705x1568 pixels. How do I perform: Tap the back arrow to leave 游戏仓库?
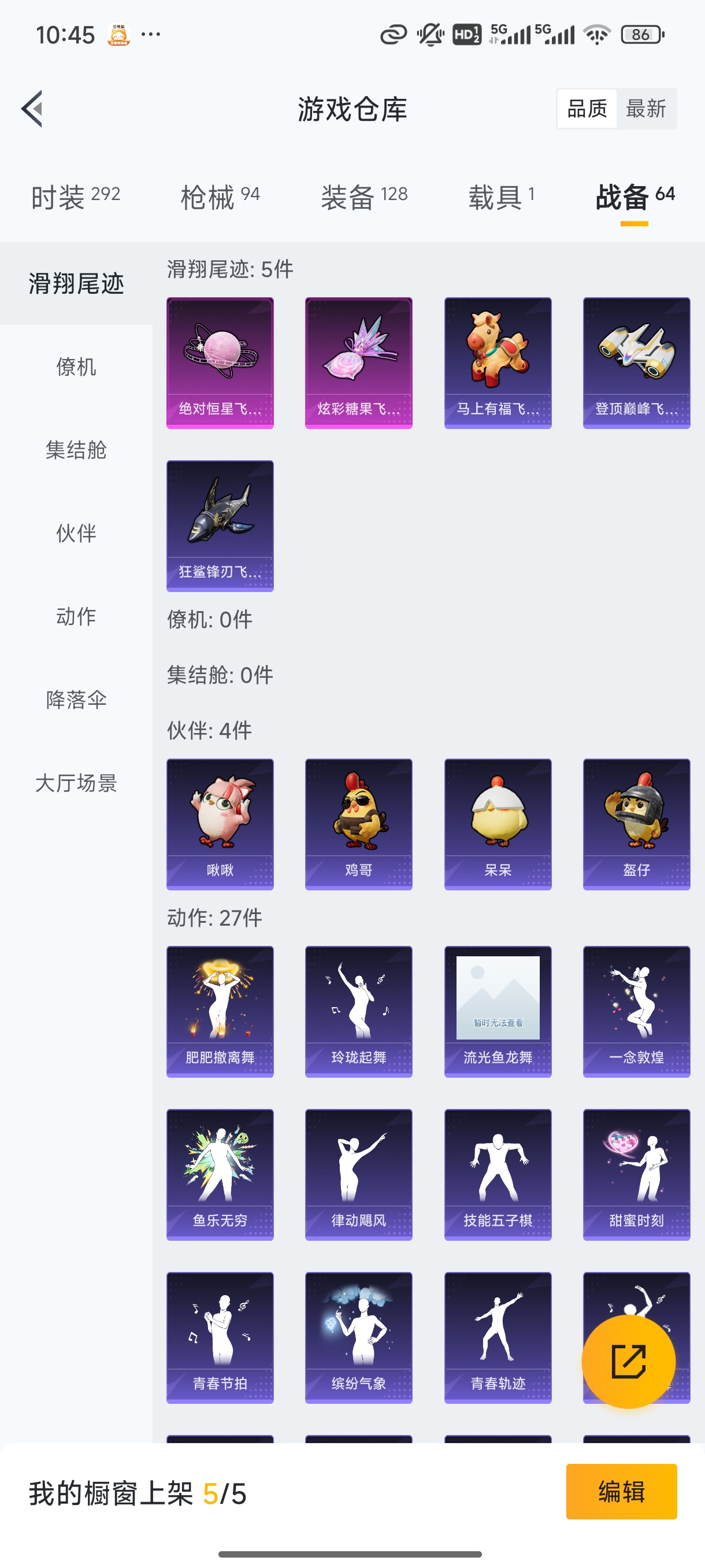click(31, 108)
